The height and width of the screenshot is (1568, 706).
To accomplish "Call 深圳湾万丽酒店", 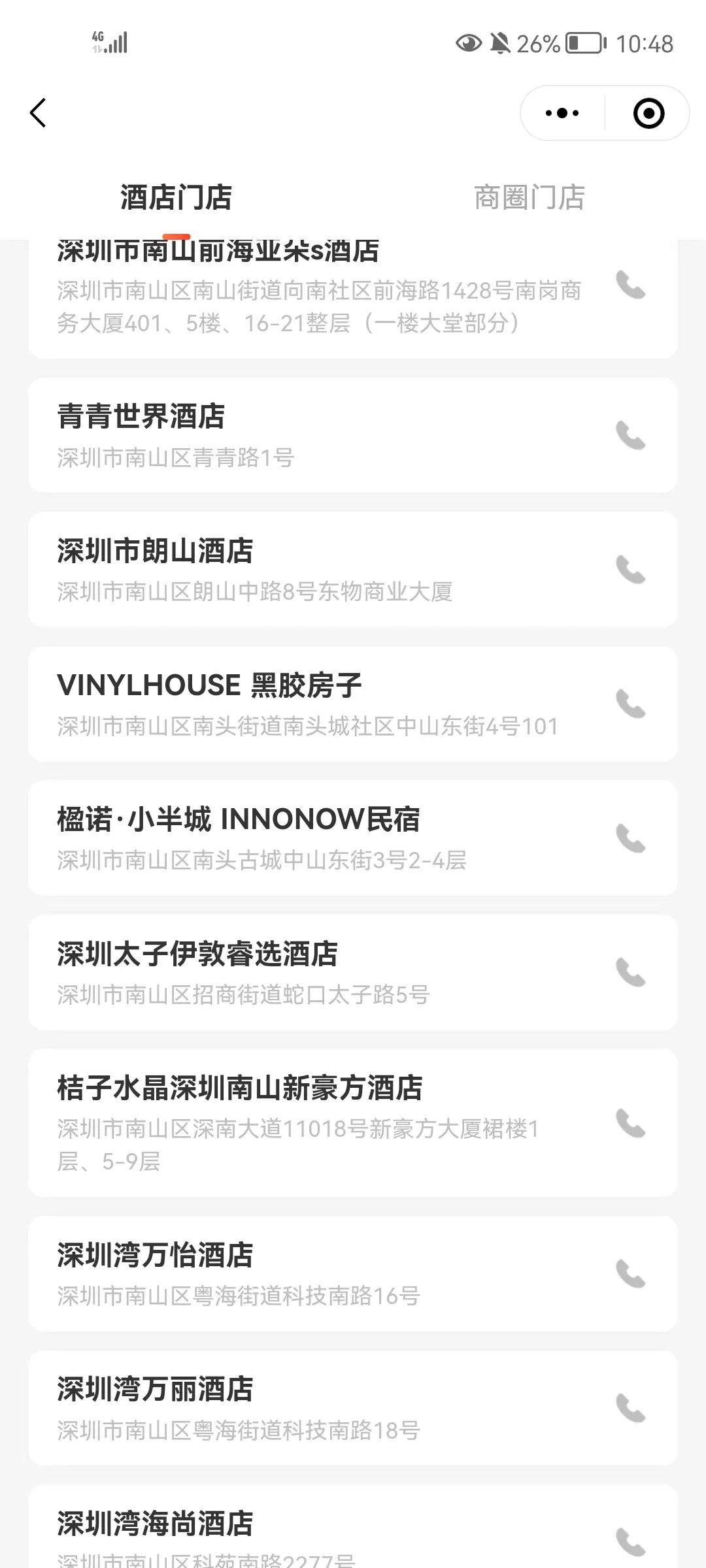I will coord(630,1408).
